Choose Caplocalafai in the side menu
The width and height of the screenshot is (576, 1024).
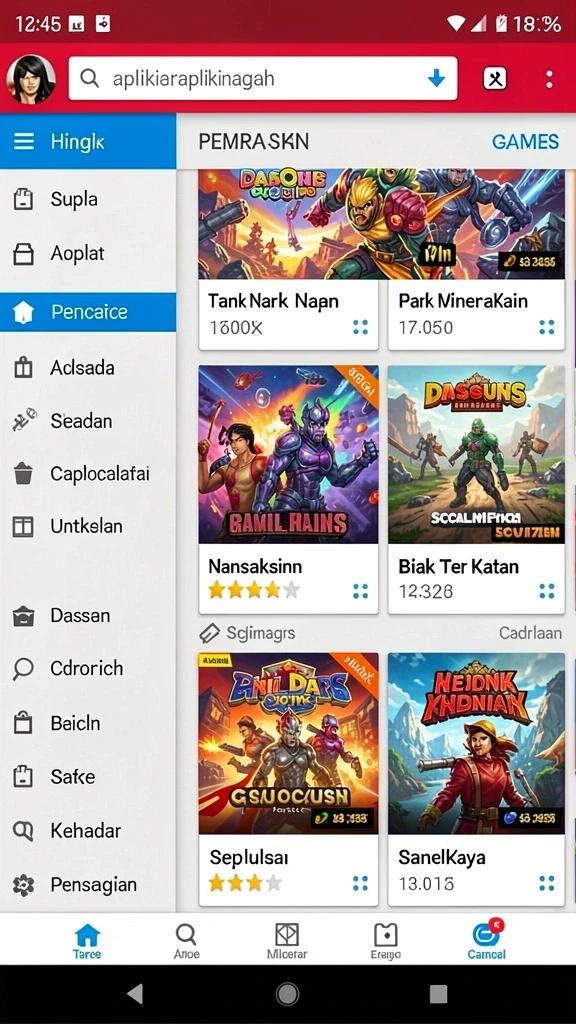[x=88, y=473]
